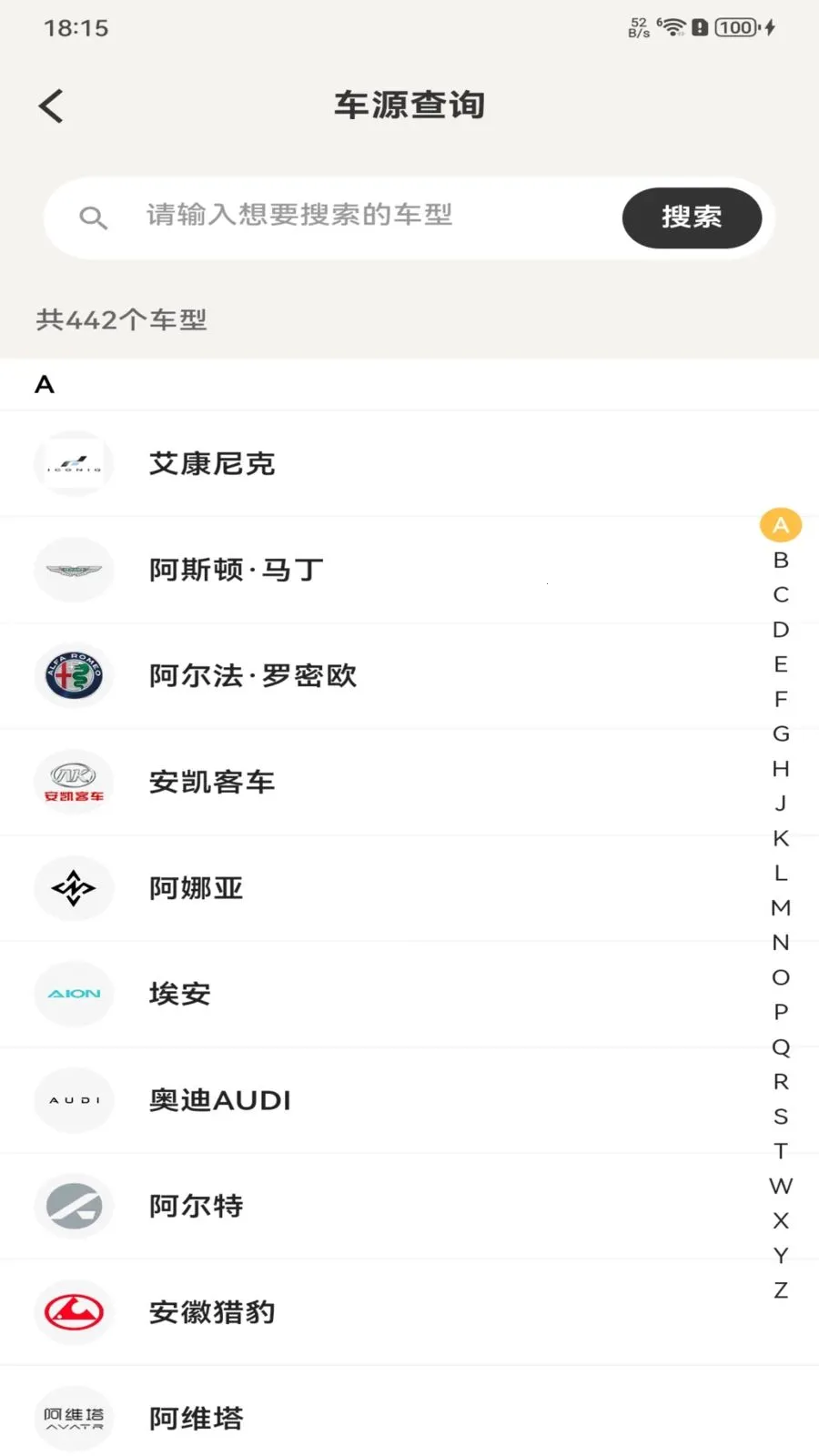Tap the Audi brand logo

(74, 1099)
